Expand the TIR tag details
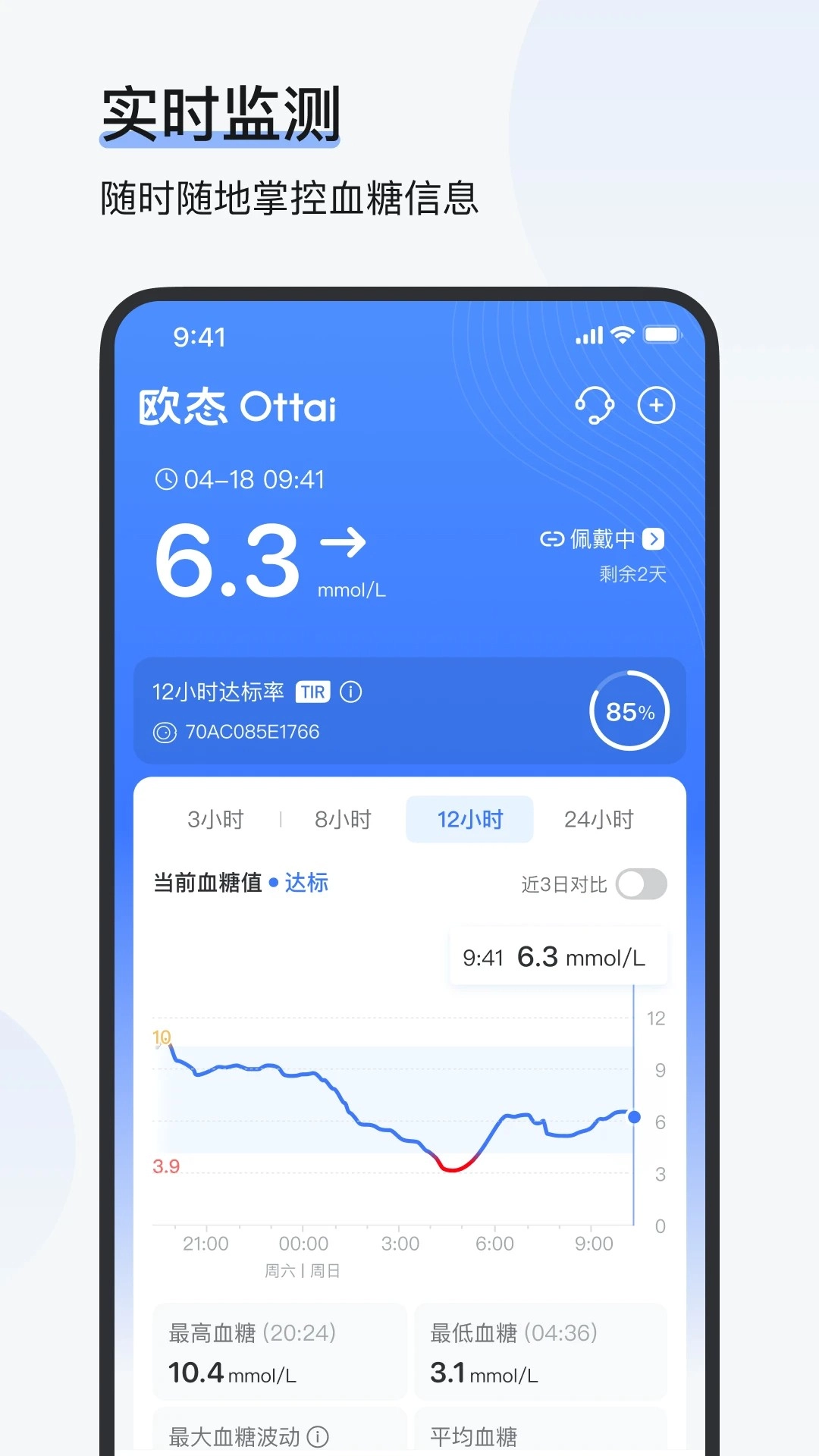The height and width of the screenshot is (1456, 819). pos(312,692)
